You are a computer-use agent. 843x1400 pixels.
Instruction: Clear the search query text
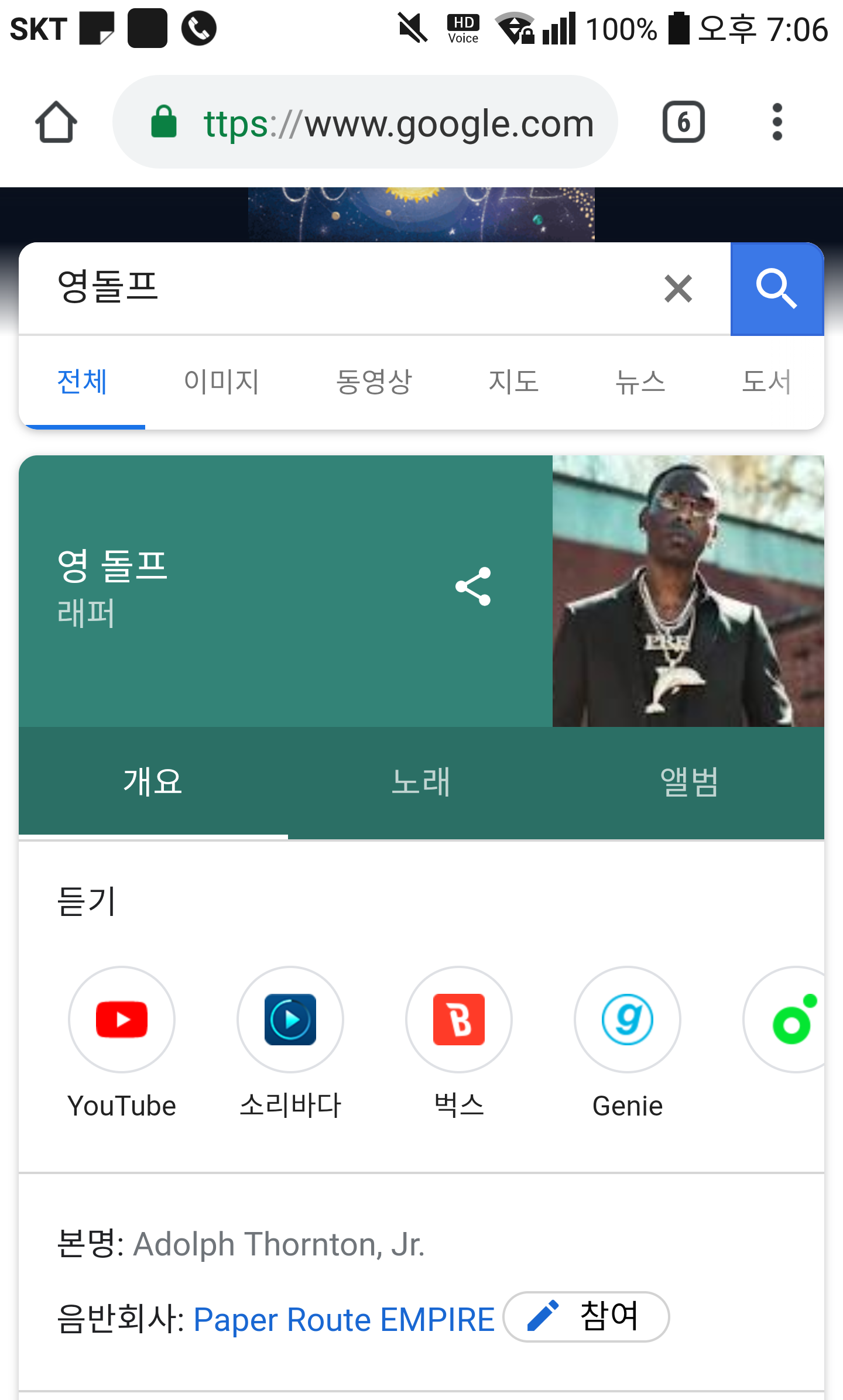pos(678,289)
